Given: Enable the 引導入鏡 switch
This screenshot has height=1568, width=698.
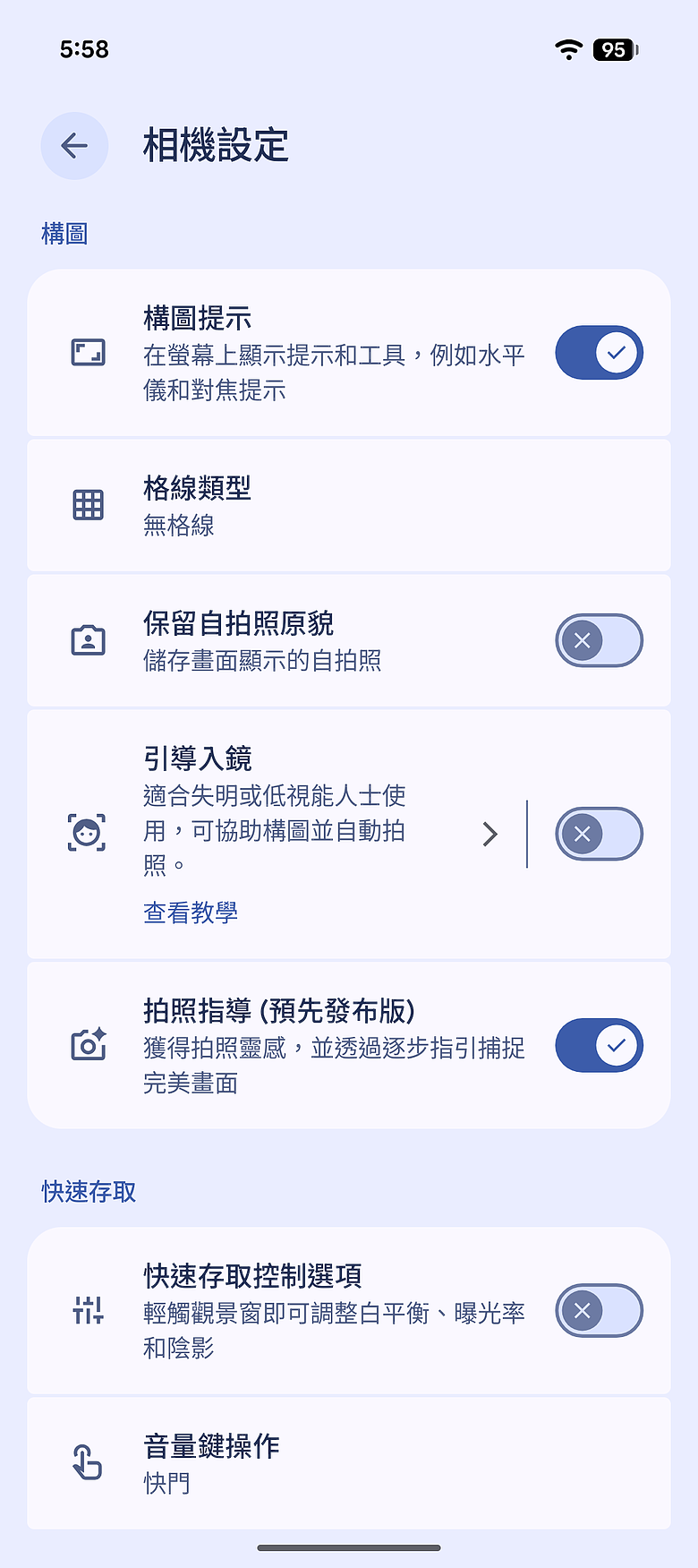Looking at the screenshot, I should 599,833.
